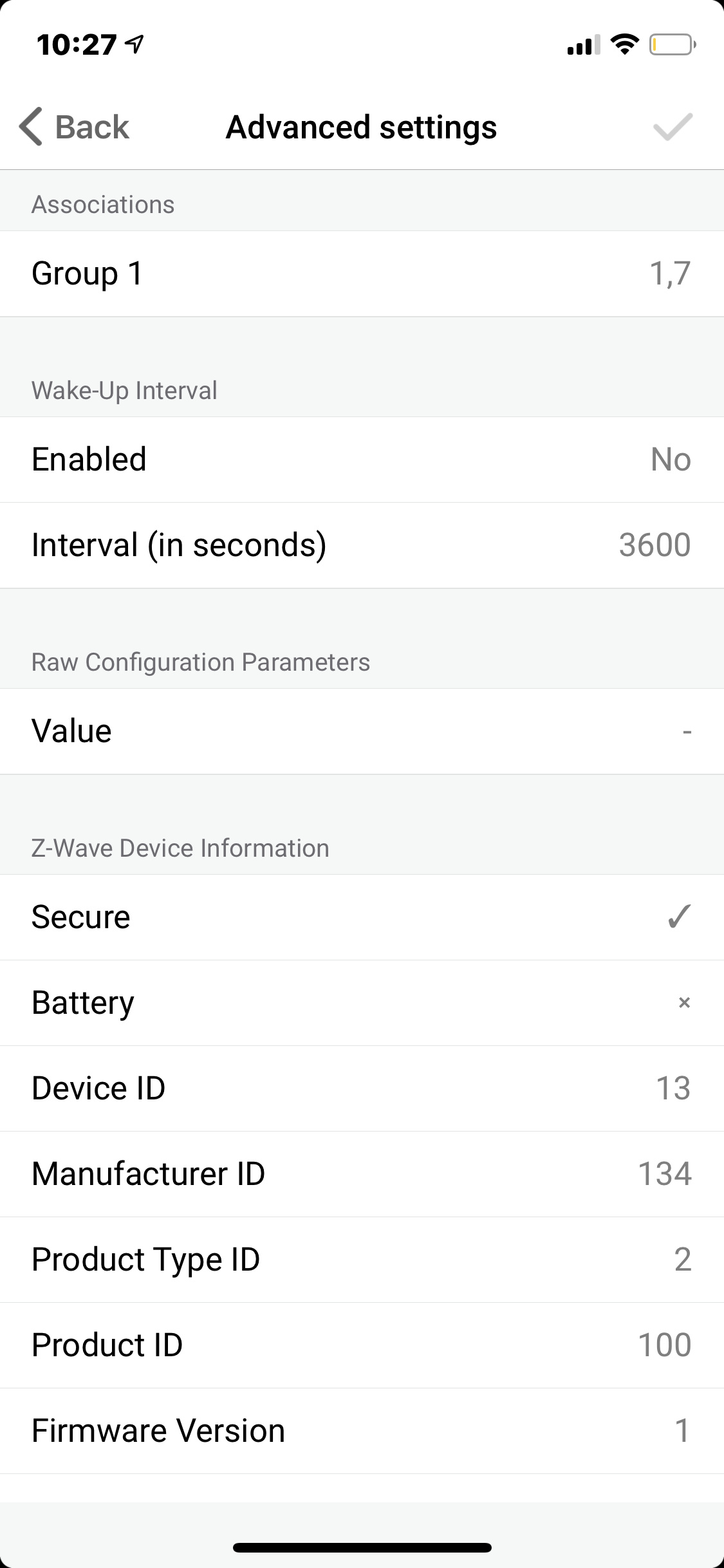
Task: Change the Wake-Up Interval Enabled setting
Action: (362, 460)
